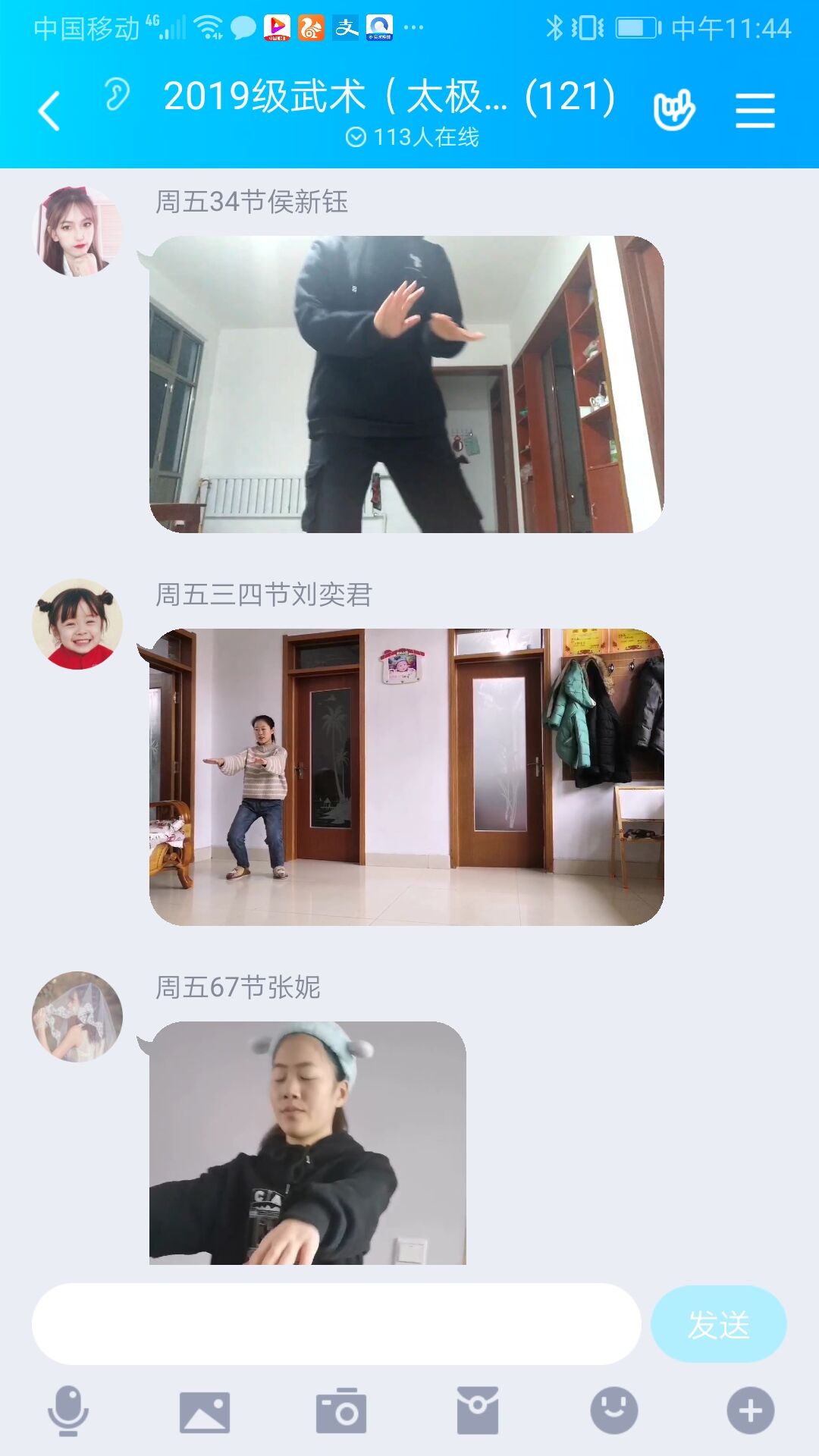This screenshot has width=819, height=1456.
Task: View the image sent by 周五34节侯新钰
Action: [x=406, y=384]
